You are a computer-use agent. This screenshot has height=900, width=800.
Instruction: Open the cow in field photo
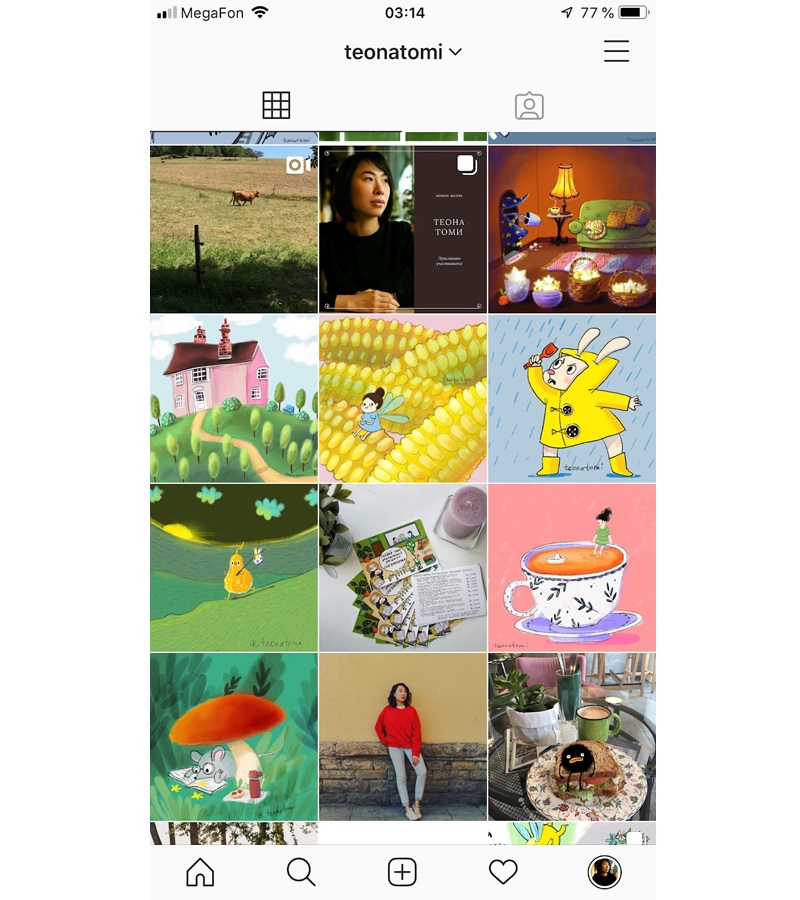233,229
